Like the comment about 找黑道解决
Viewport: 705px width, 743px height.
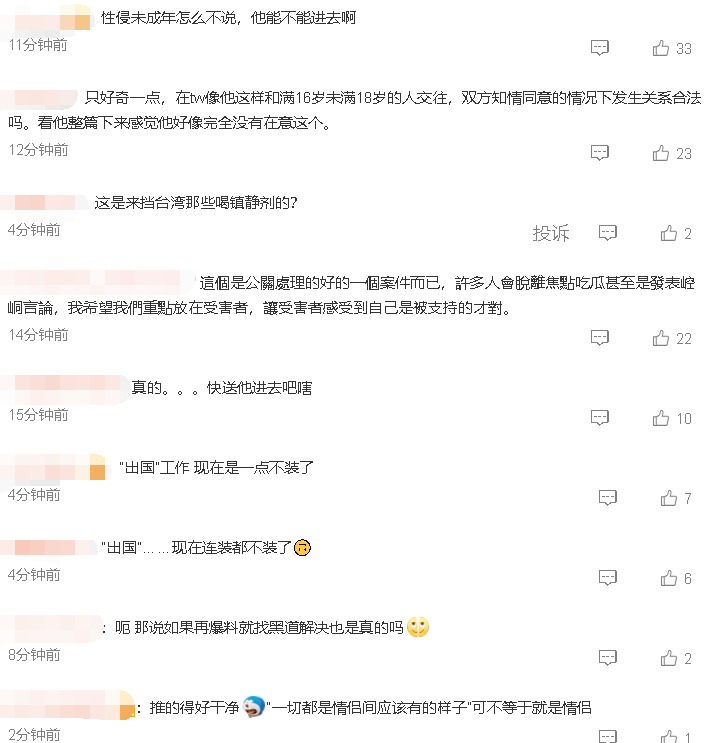pyautogui.click(x=669, y=658)
